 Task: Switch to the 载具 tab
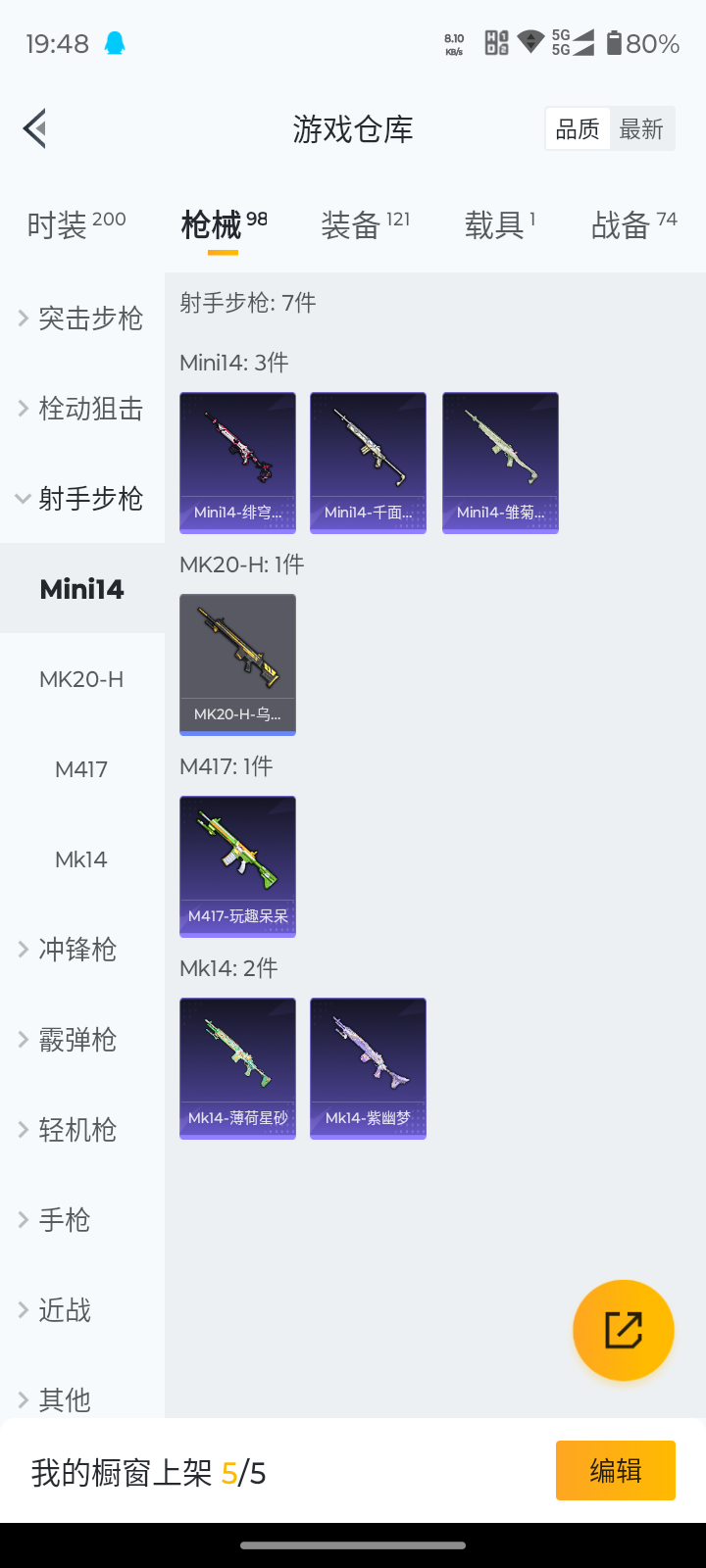click(499, 225)
